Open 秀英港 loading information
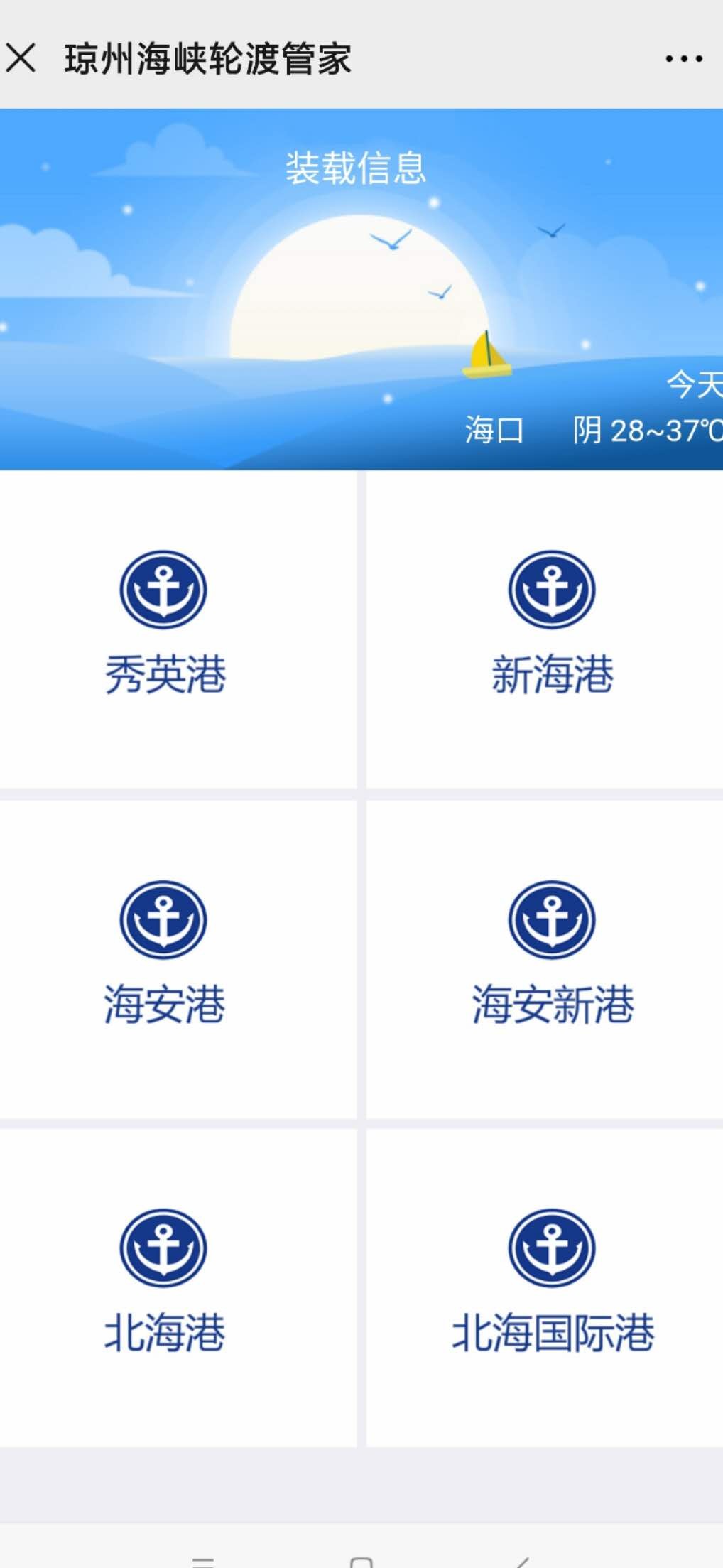 point(165,625)
